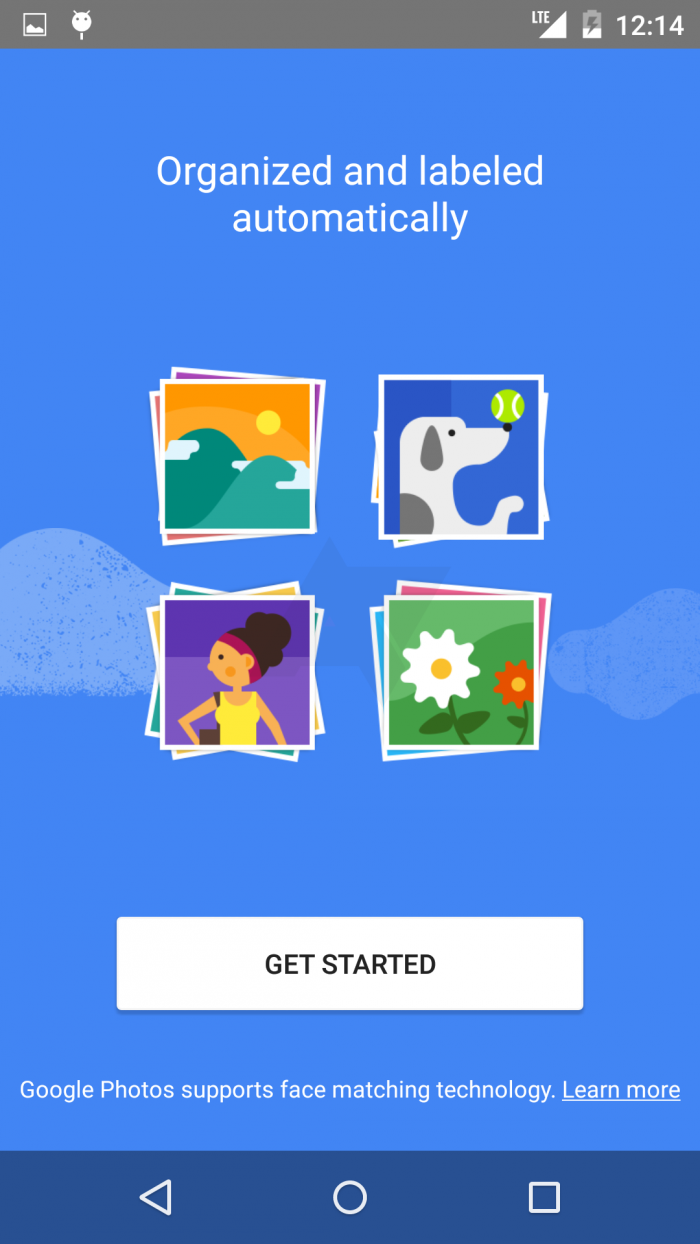The image size is (700, 1244).
Task: Tap the GET STARTED button
Action: pyautogui.click(x=350, y=963)
